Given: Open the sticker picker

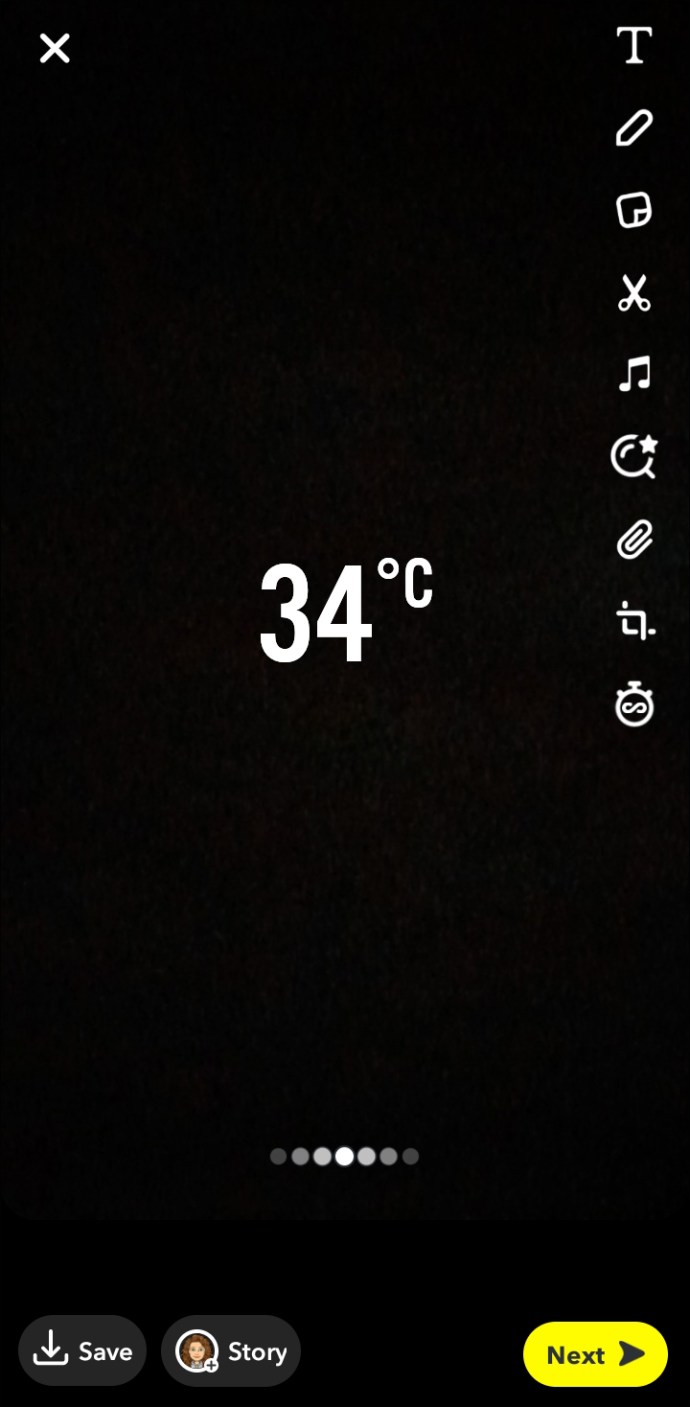Looking at the screenshot, I should (x=633, y=211).
